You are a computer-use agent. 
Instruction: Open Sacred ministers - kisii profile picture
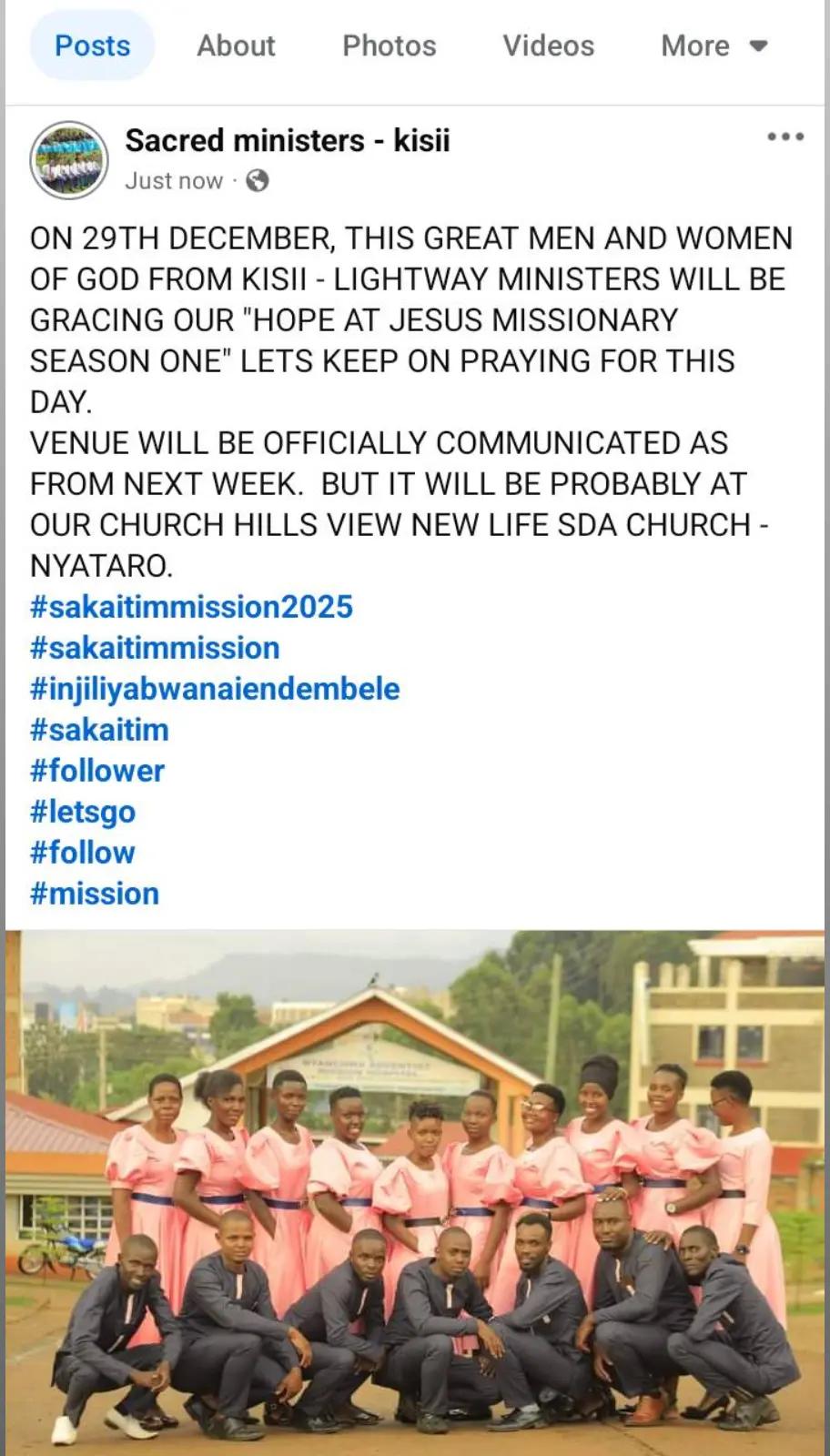[69, 159]
